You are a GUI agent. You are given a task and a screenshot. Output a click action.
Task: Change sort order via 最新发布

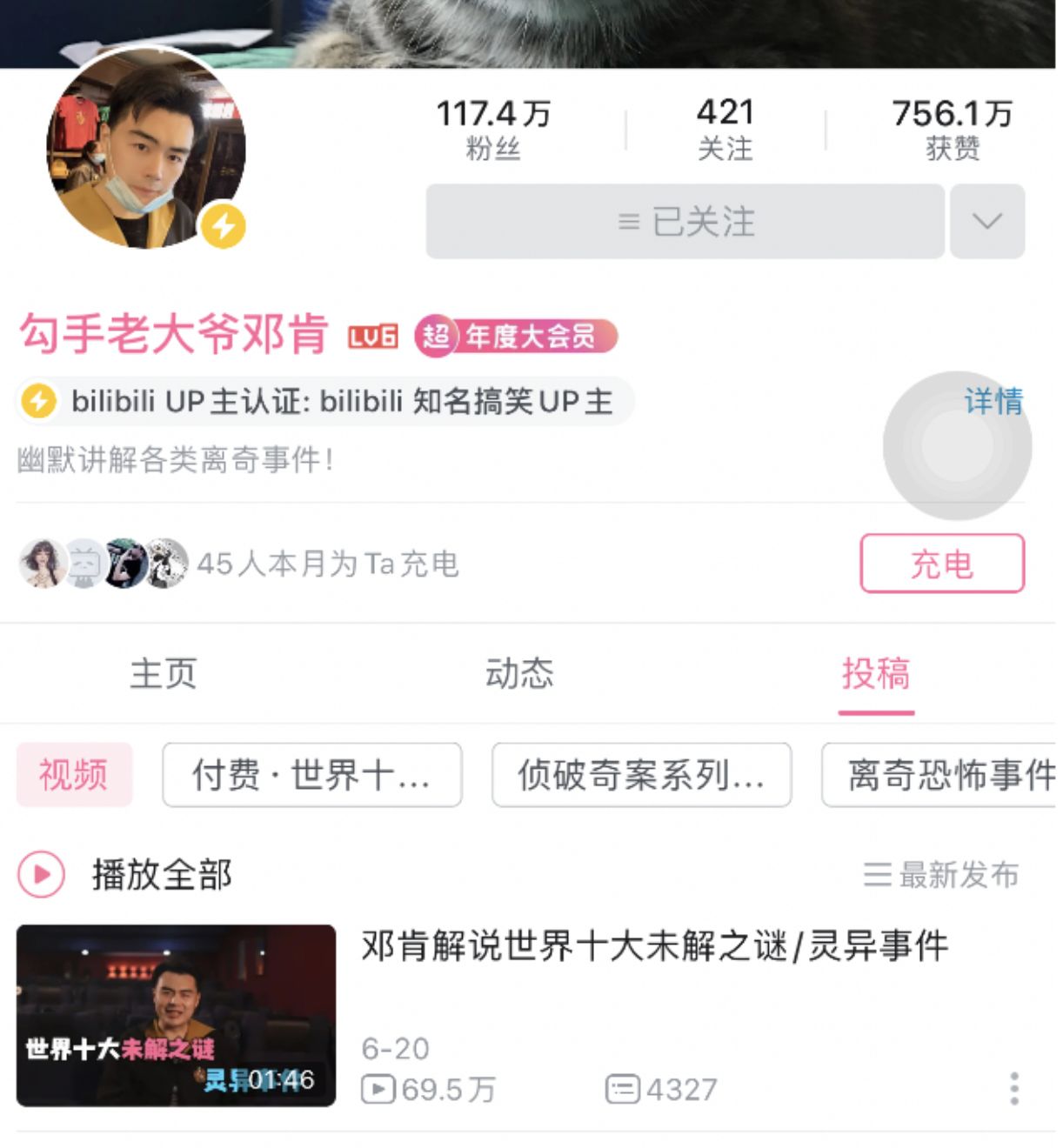point(941,874)
